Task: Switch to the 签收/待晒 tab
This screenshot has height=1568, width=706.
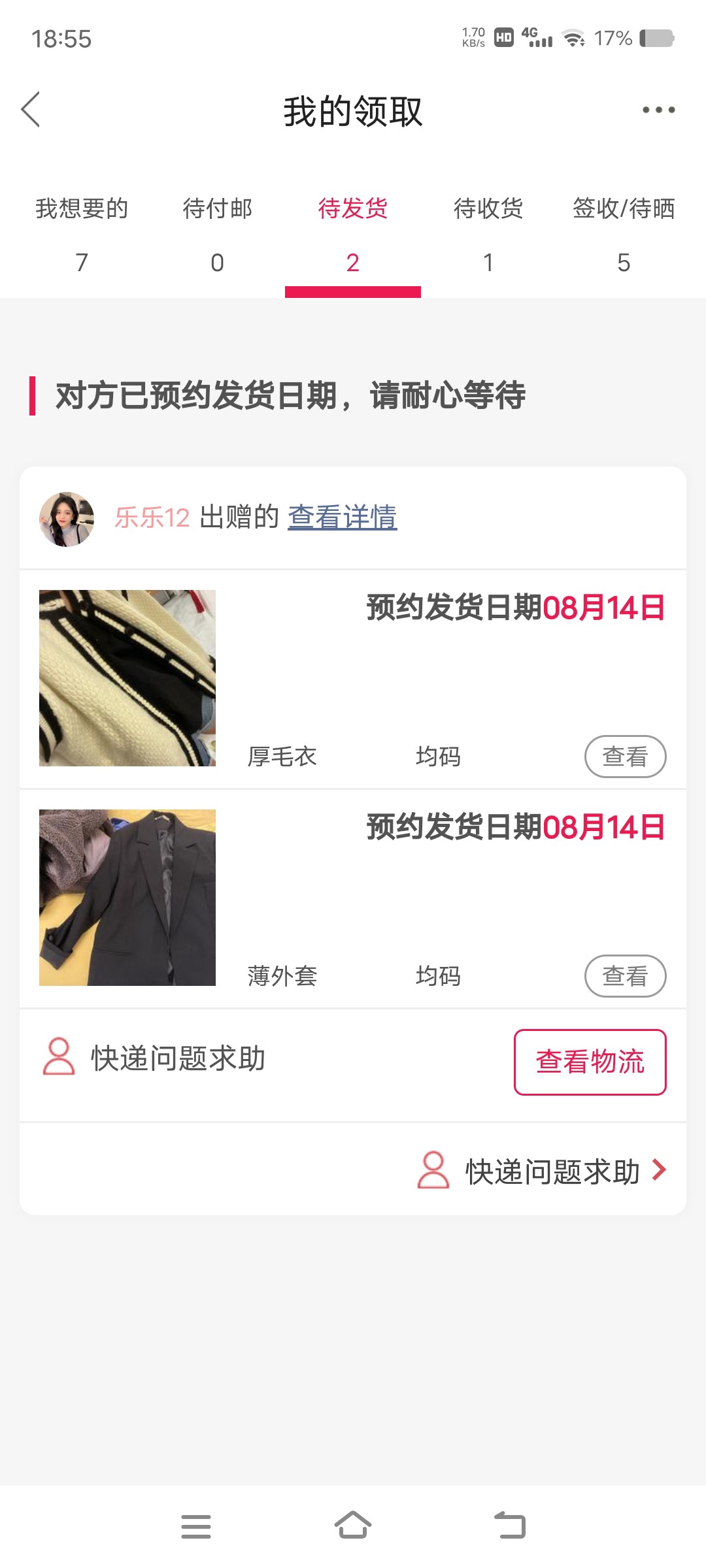Action: coord(624,234)
